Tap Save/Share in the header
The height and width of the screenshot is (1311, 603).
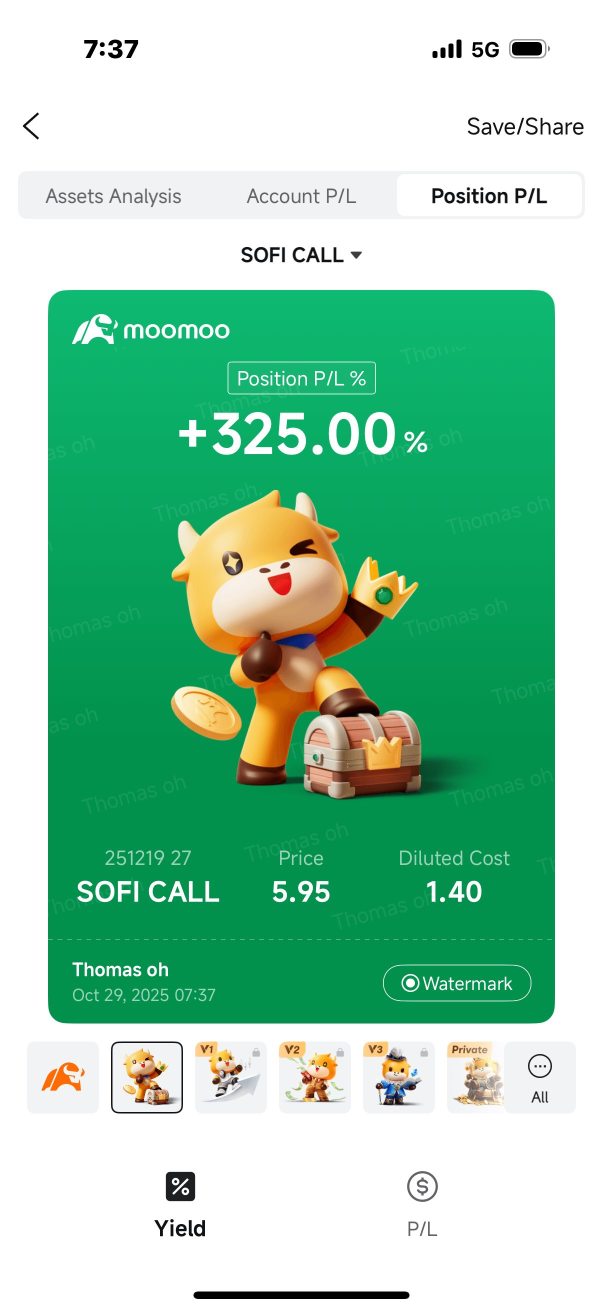click(524, 127)
